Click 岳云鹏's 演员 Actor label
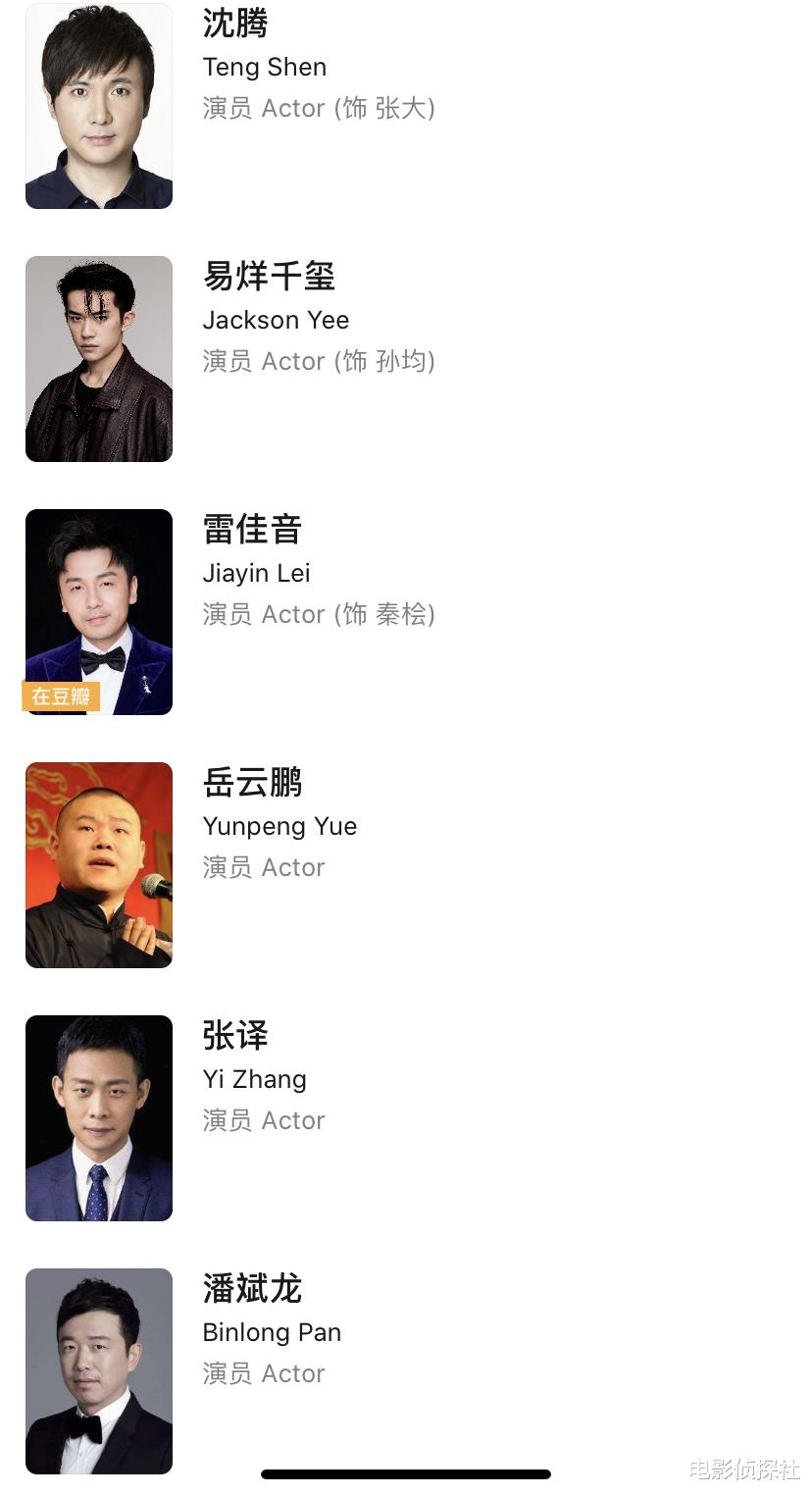The image size is (812, 1495). click(263, 867)
